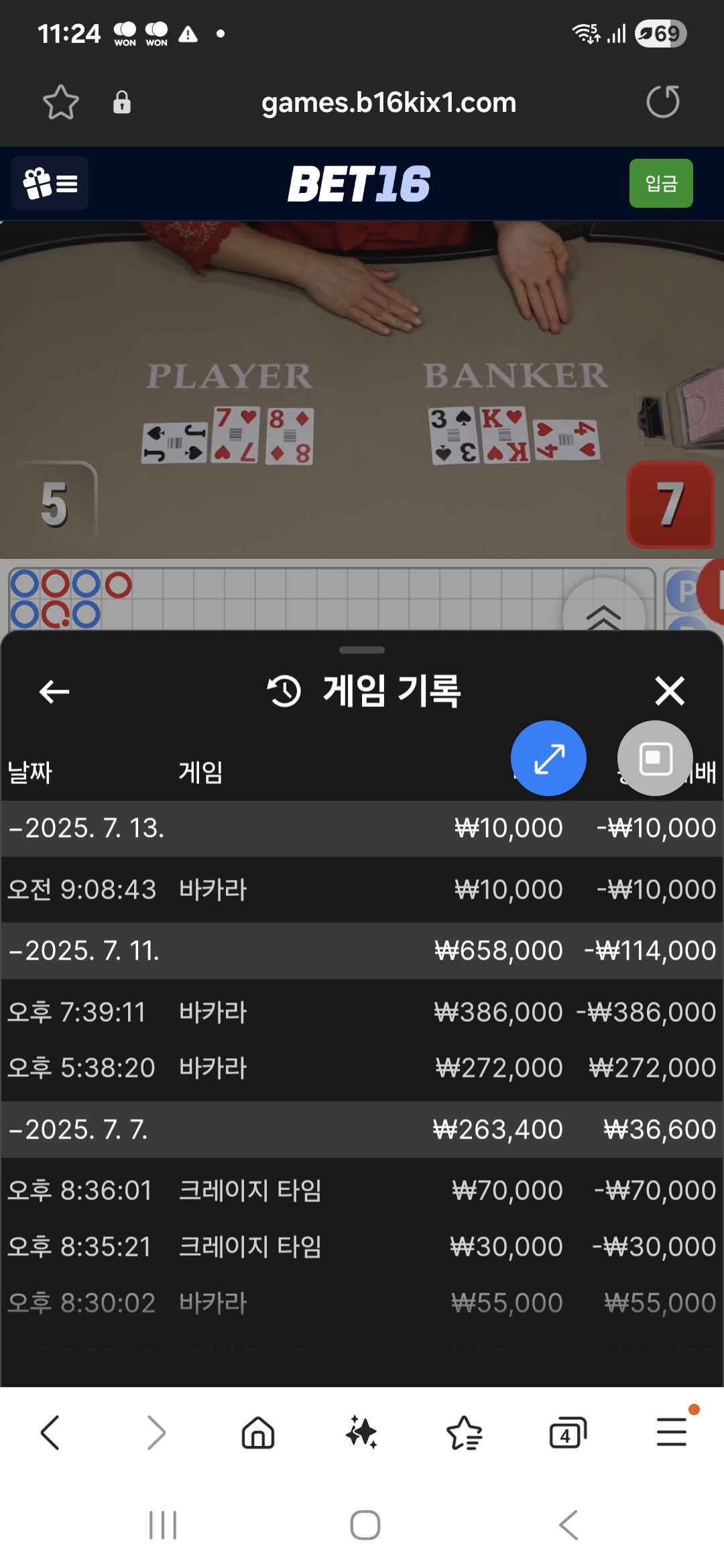Go to the browser home page

click(258, 1433)
